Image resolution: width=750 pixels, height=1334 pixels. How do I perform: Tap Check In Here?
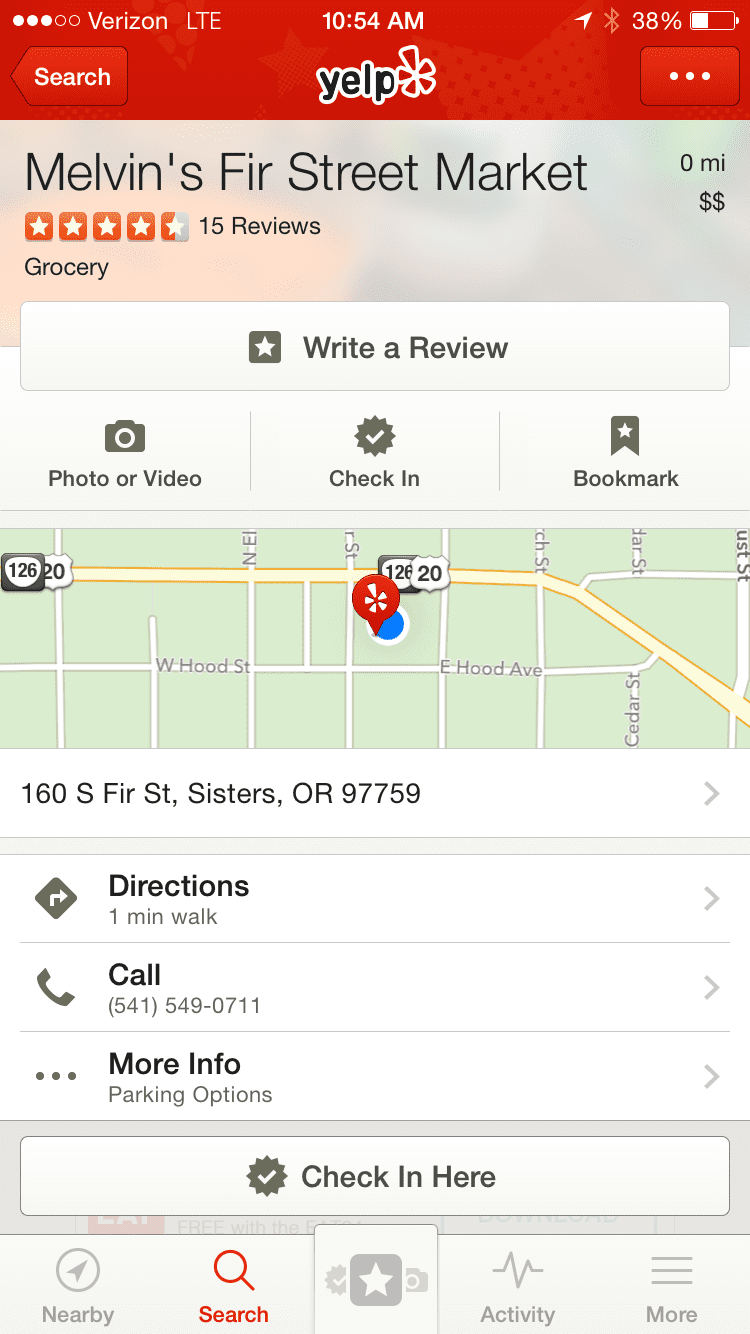(x=375, y=1177)
